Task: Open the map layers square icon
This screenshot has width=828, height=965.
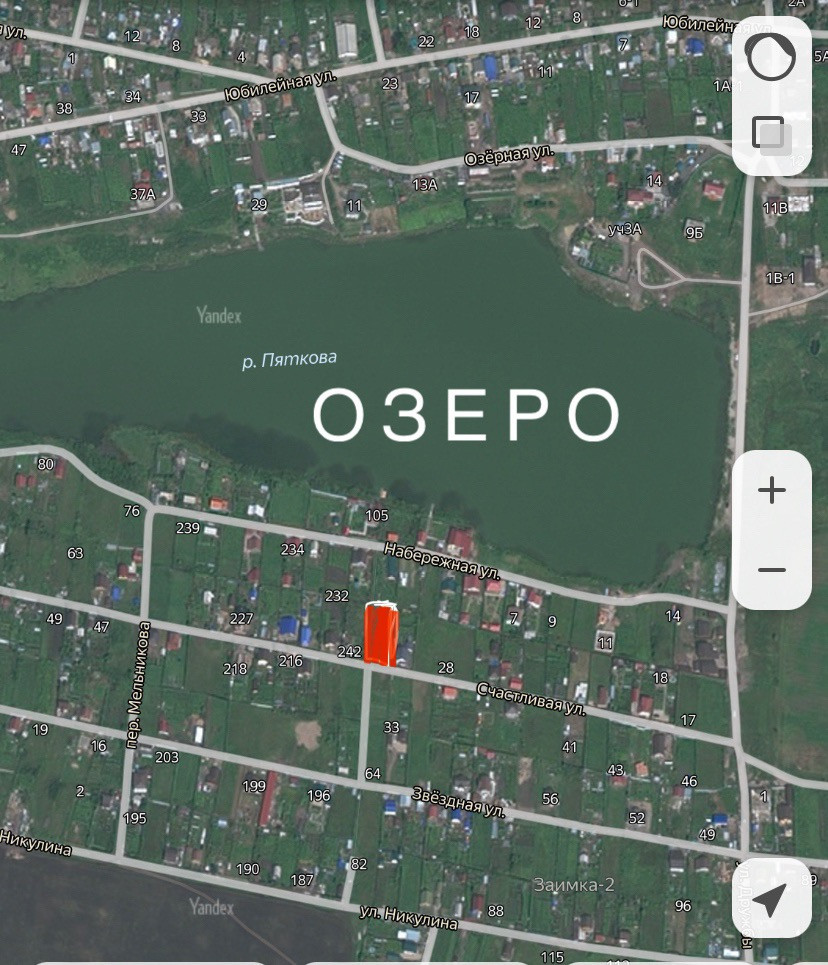Action: (770, 134)
